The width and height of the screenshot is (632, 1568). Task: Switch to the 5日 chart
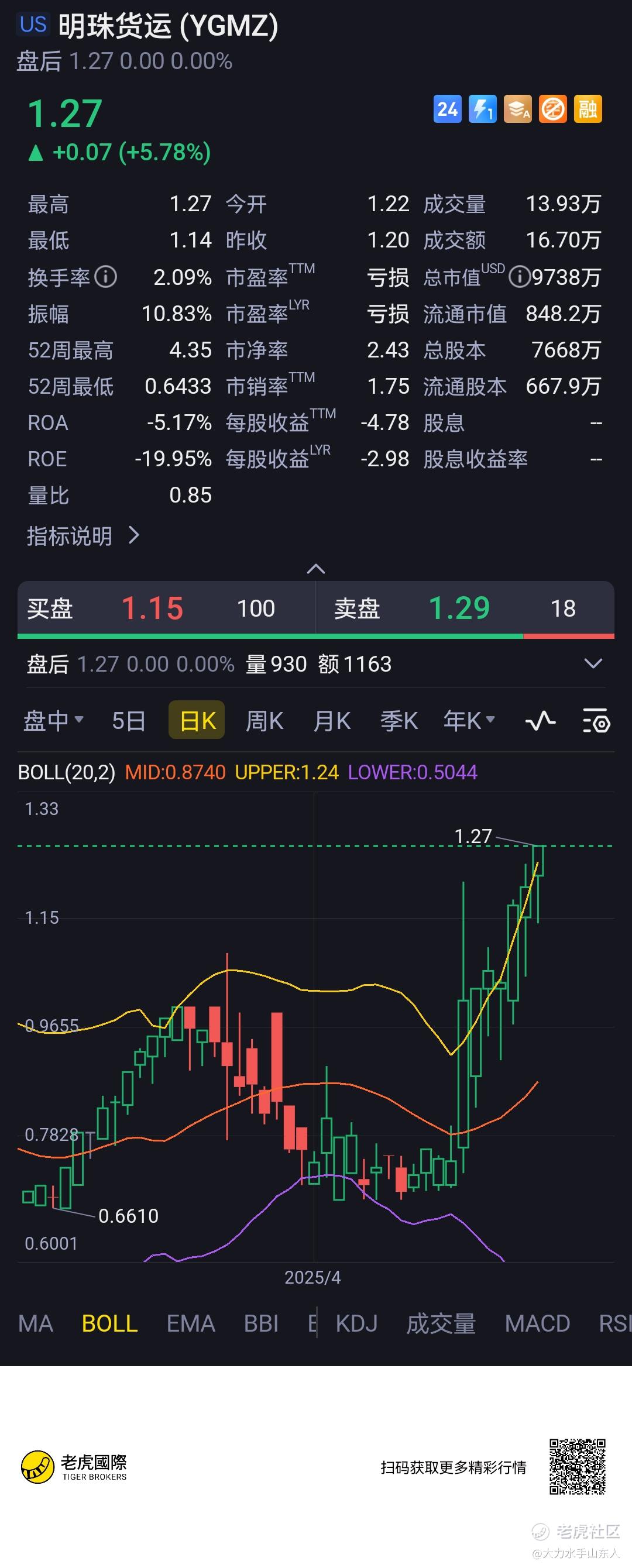[x=129, y=721]
